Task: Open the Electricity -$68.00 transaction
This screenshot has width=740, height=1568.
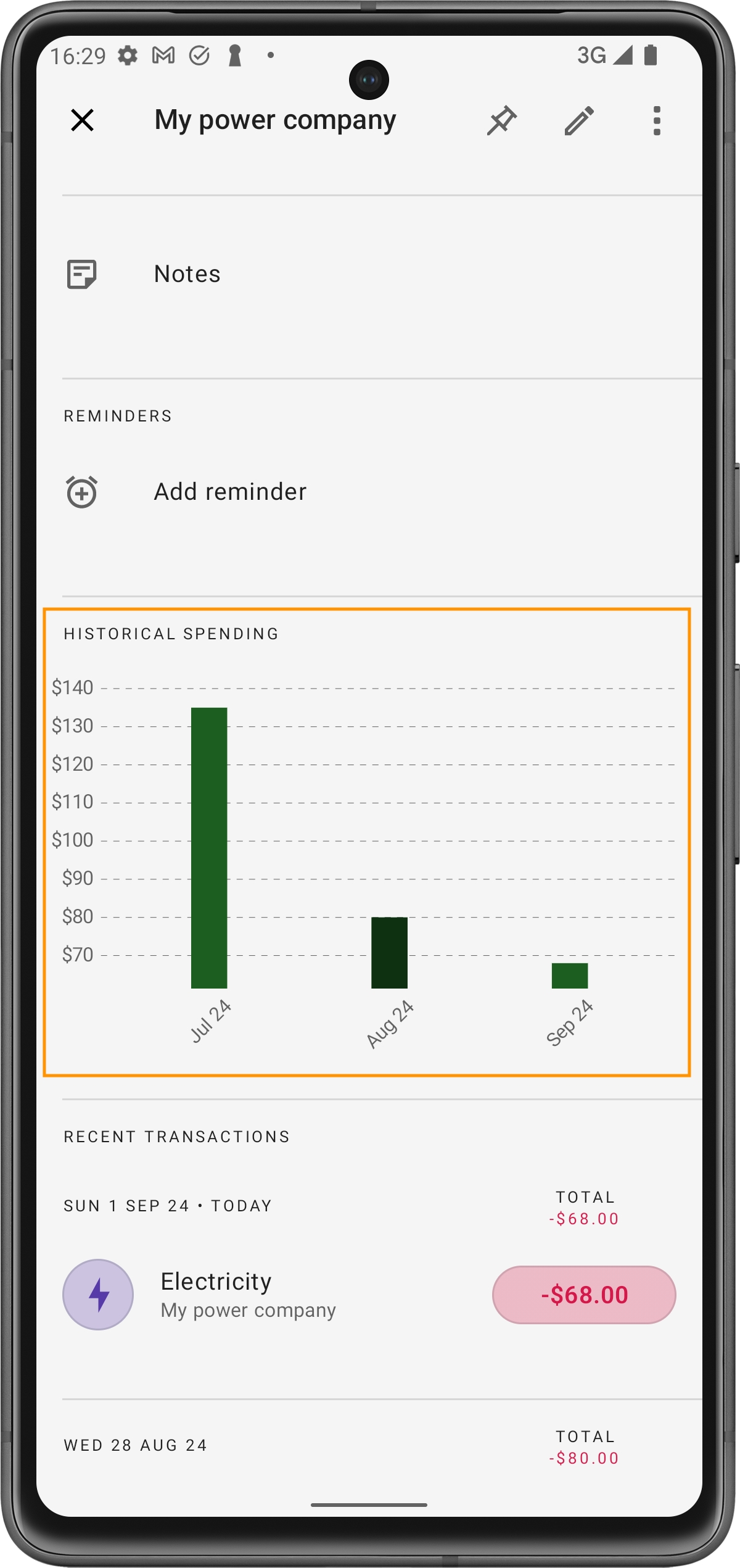Action: [x=369, y=1294]
